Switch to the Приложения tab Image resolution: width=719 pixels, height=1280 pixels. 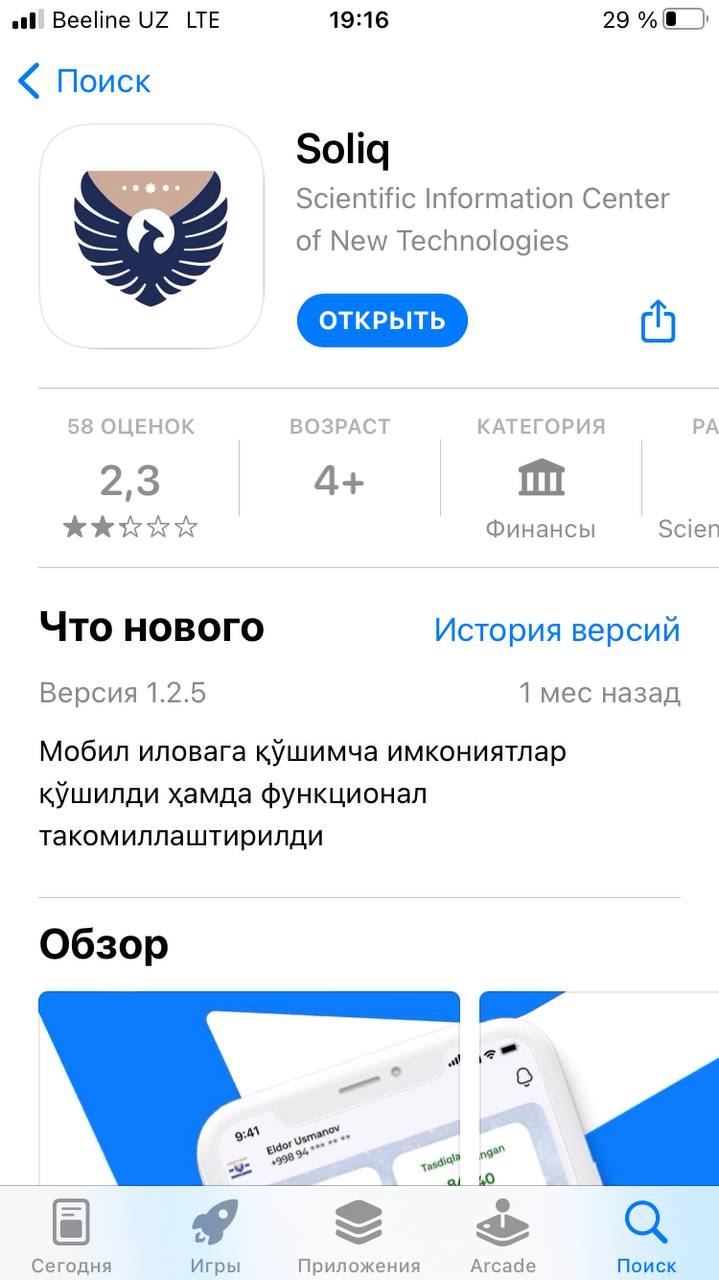coord(359,1236)
